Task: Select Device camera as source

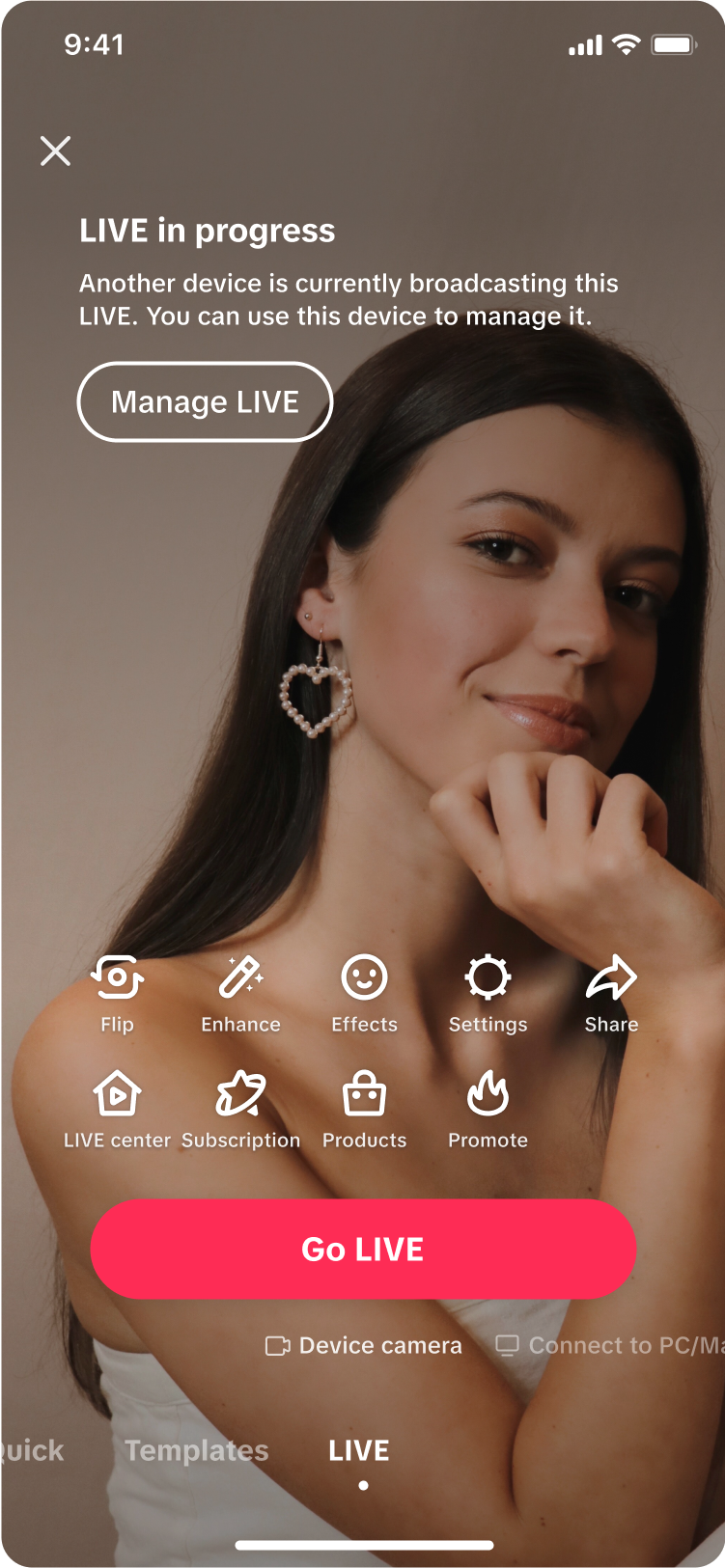Action: [364, 1345]
